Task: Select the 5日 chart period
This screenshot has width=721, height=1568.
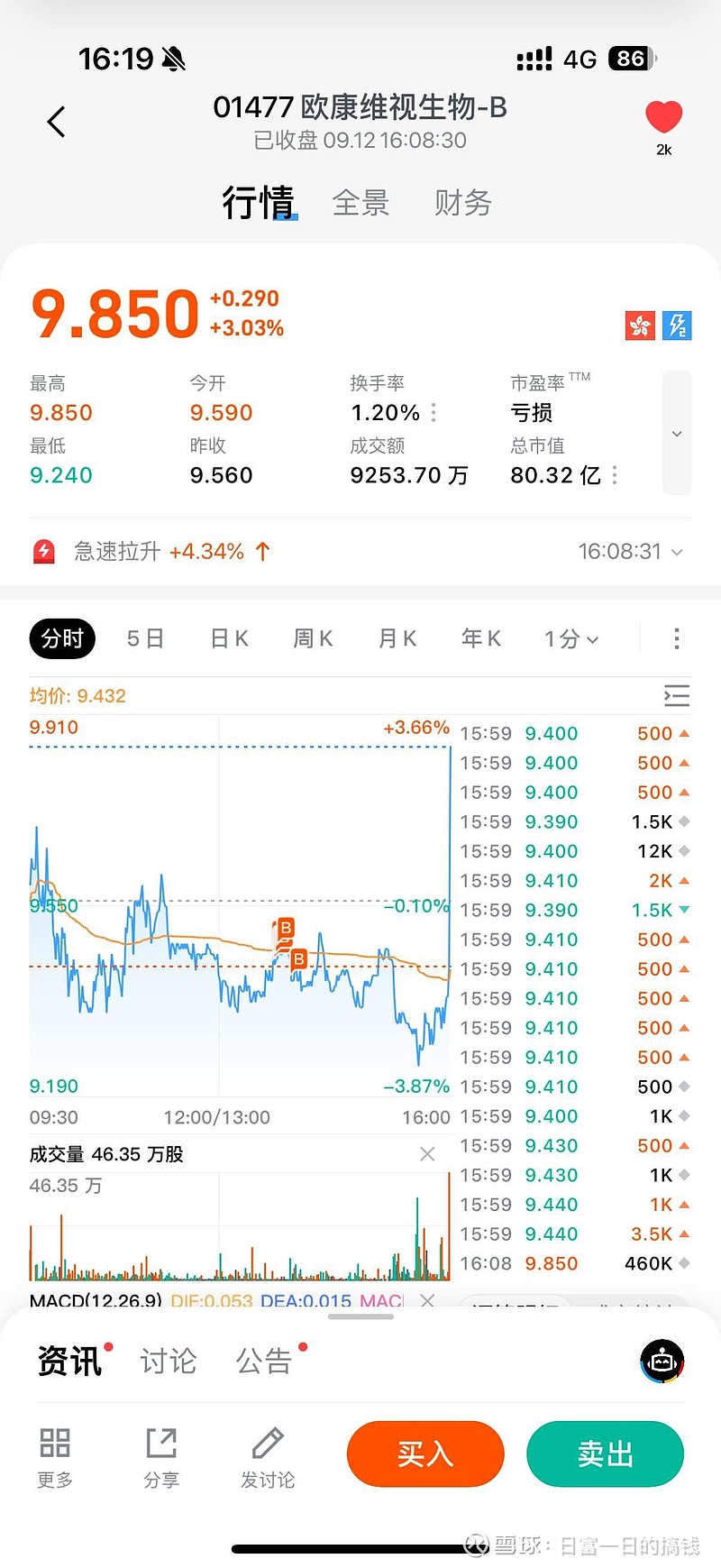Action: (145, 639)
